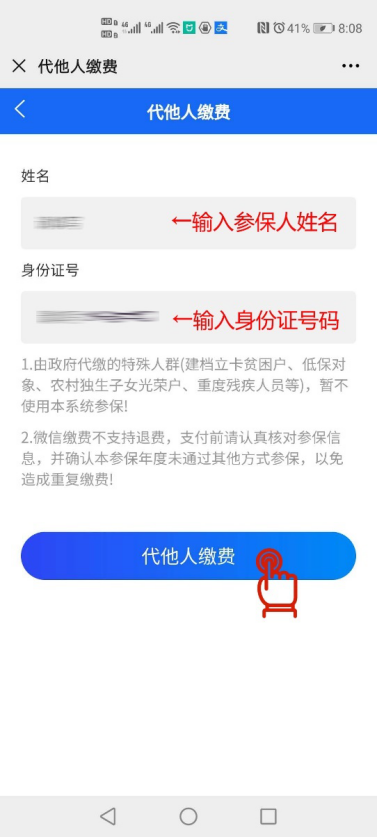
Task: Focus the 身份证号 ID number field
Action: [x=188, y=317]
